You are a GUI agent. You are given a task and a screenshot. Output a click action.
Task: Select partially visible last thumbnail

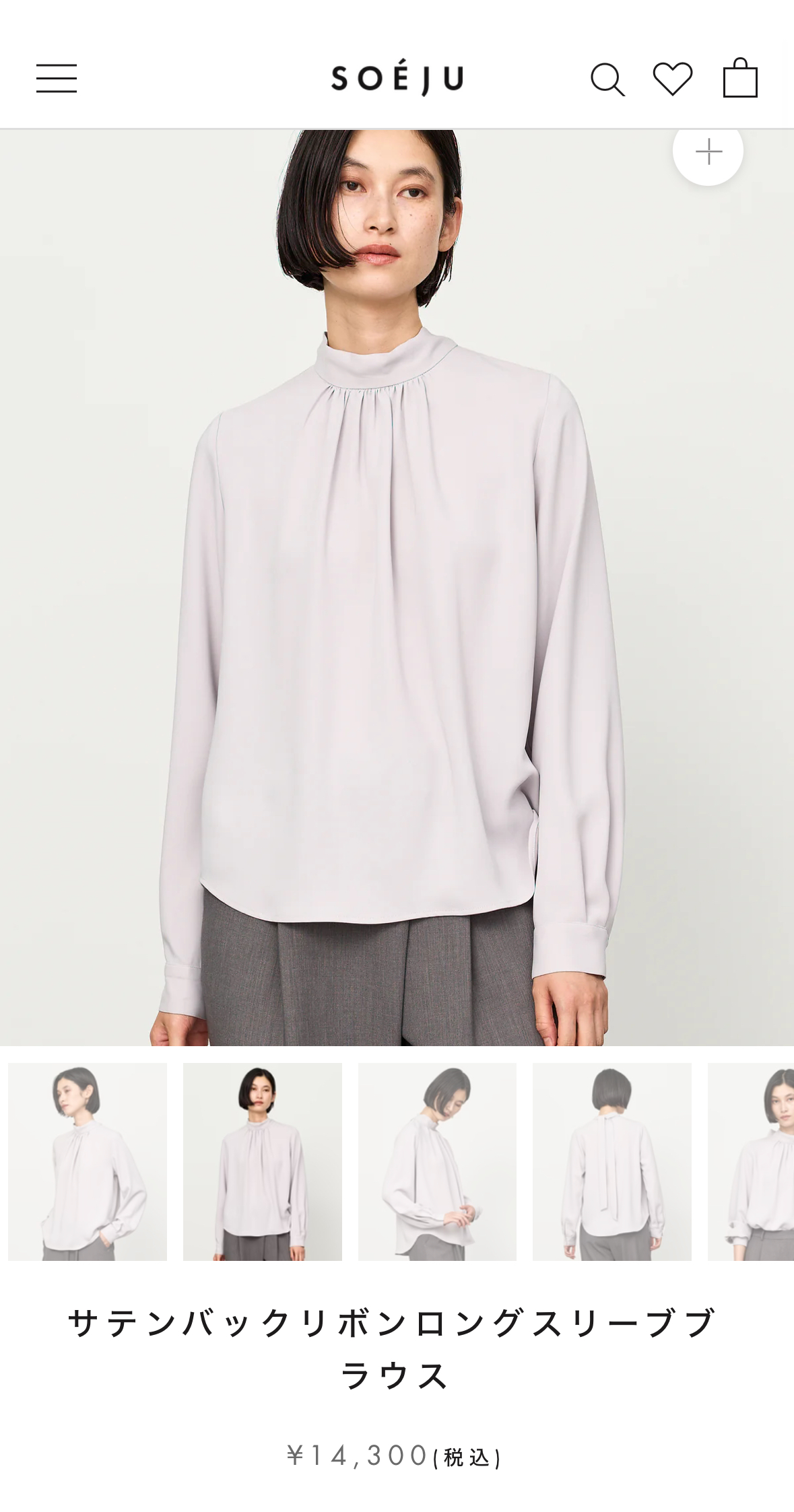click(x=752, y=1161)
